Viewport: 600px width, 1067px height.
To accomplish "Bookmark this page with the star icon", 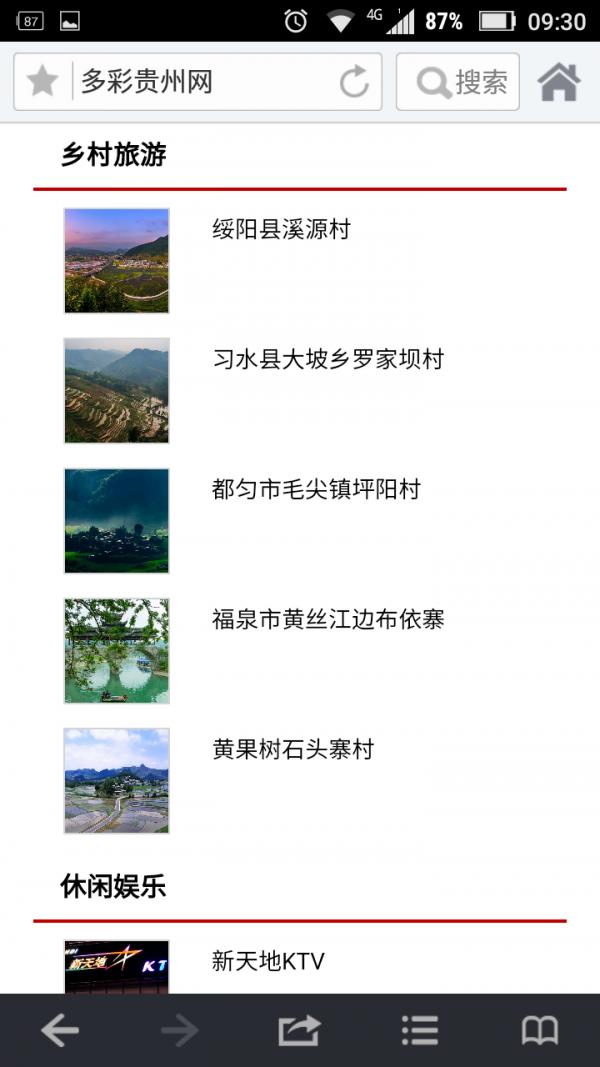I will [x=43, y=82].
